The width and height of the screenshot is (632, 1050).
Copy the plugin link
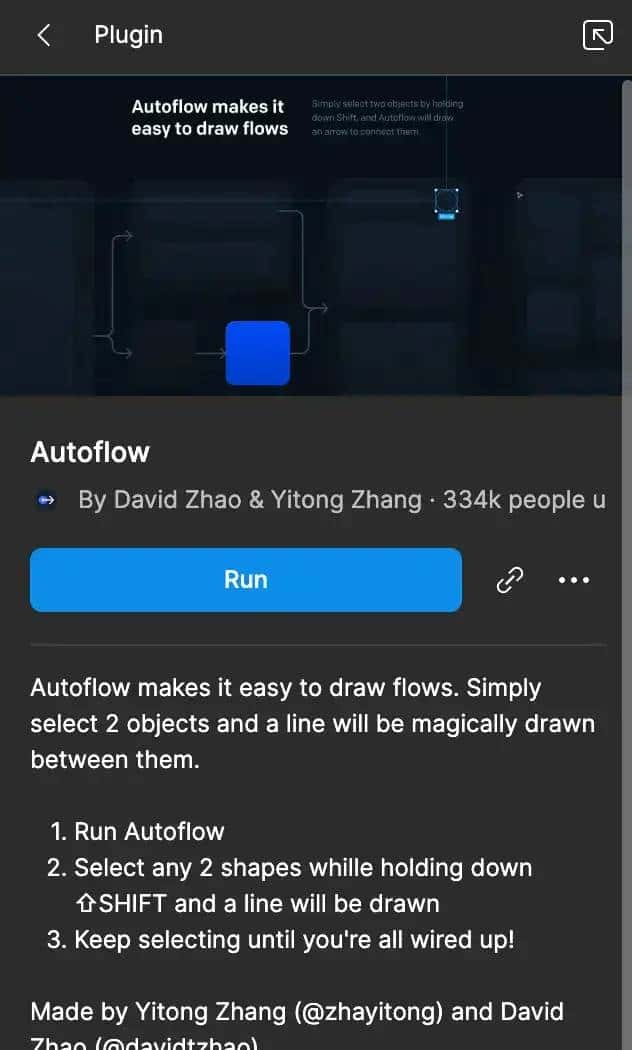[510, 580]
